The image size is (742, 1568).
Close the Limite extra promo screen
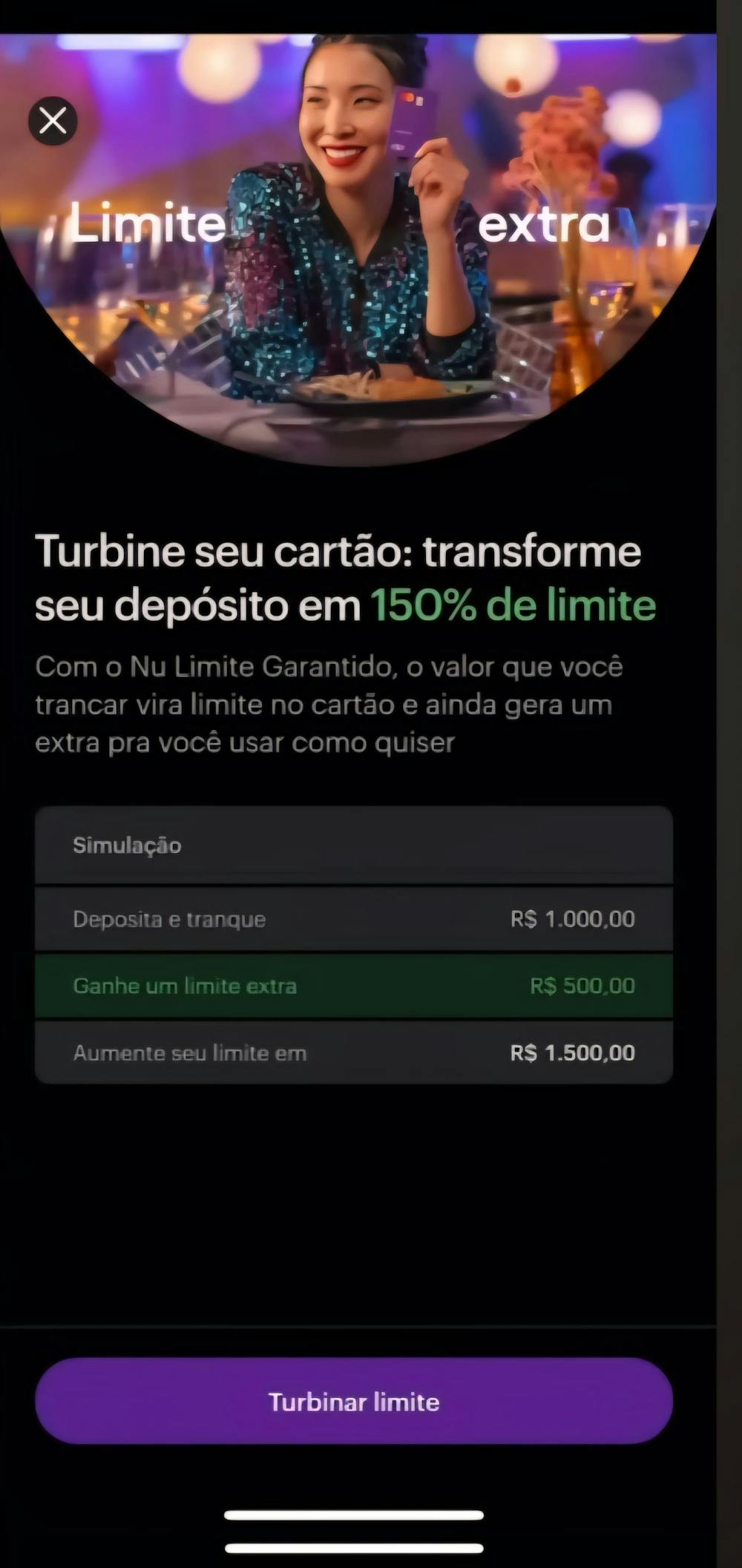tap(53, 120)
